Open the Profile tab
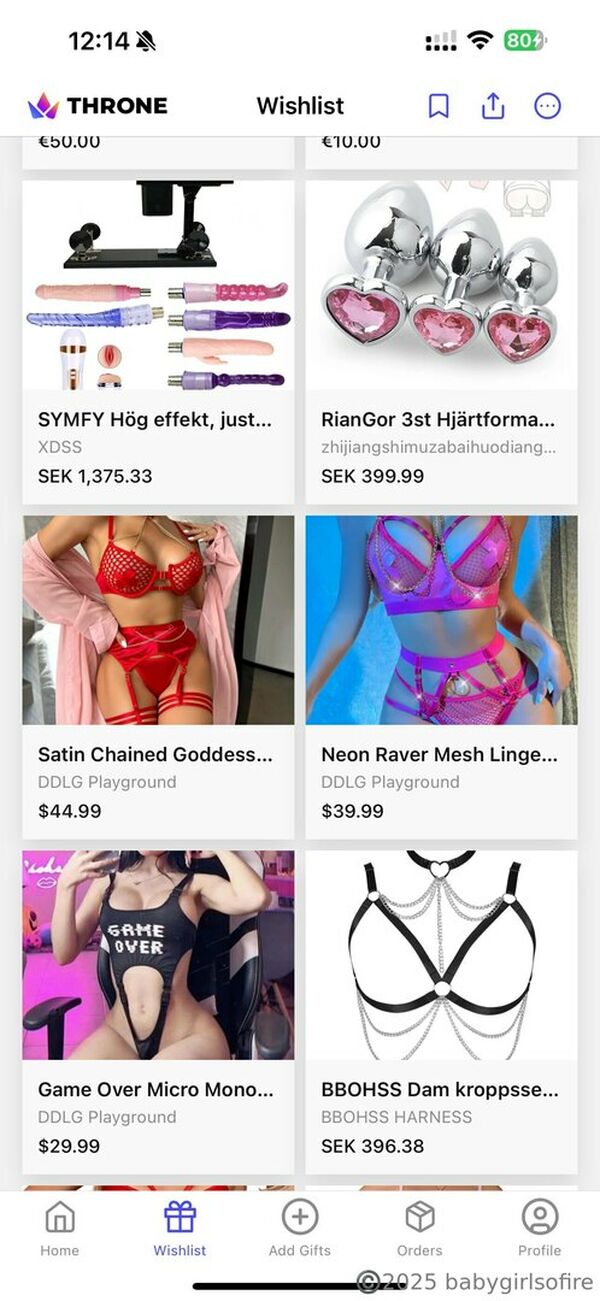 coord(539,1229)
